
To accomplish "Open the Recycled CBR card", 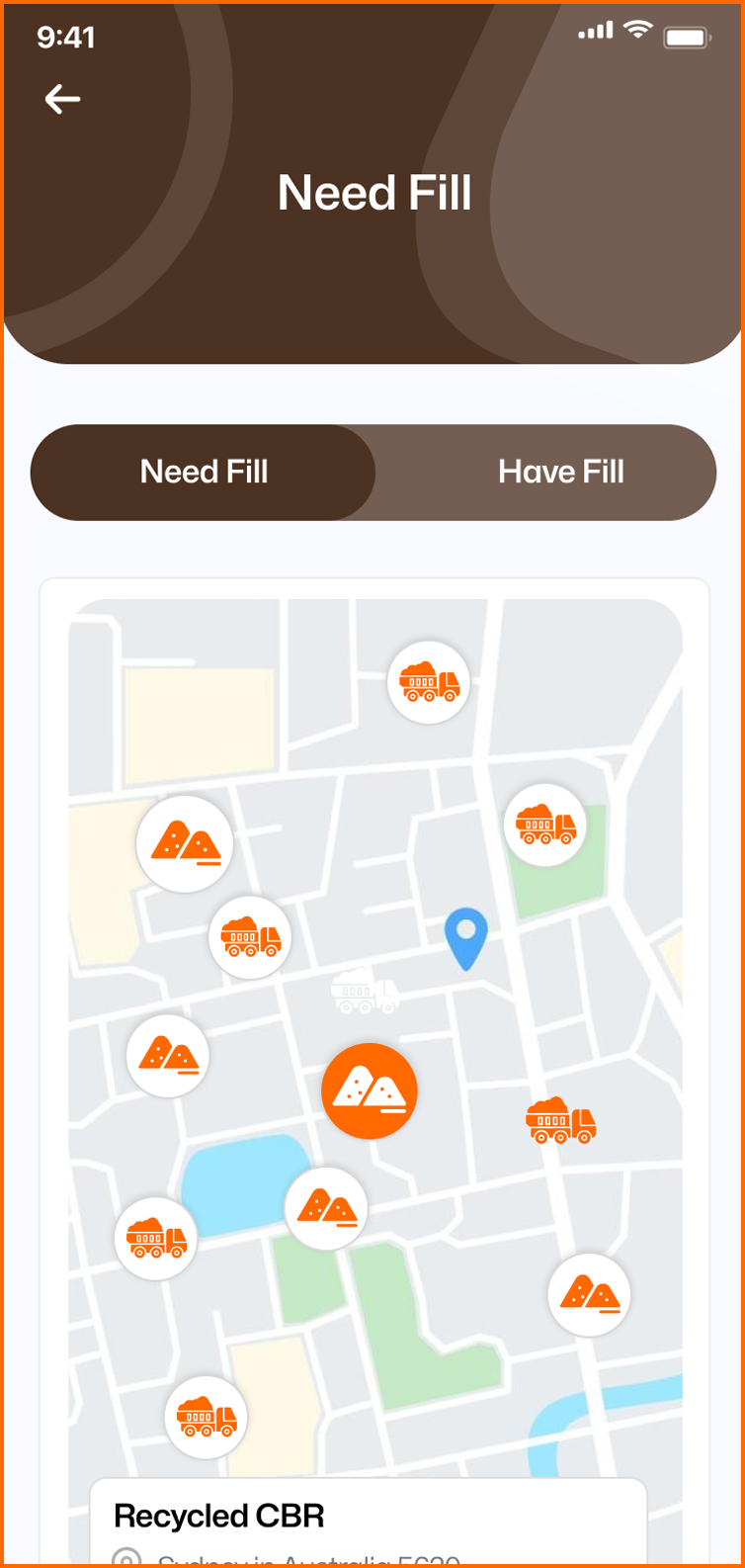I will click(x=368, y=1520).
